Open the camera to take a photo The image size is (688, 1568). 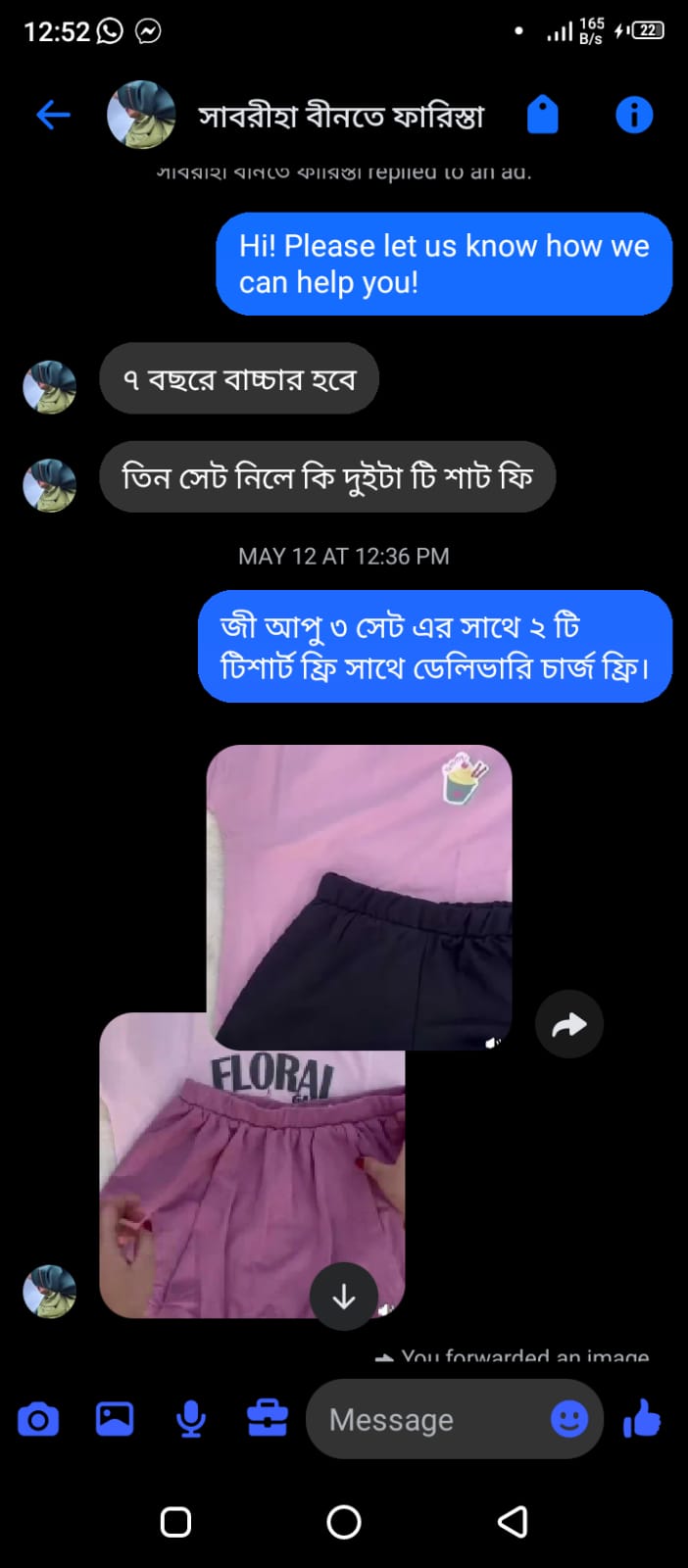click(38, 1419)
